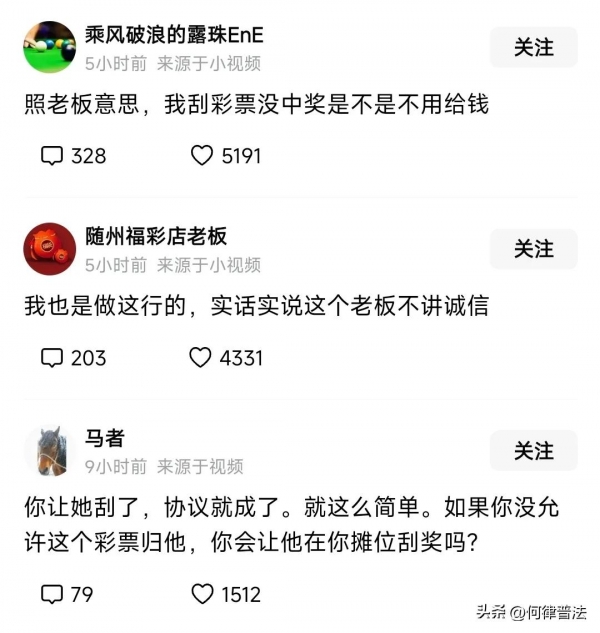Viewport: 600px width, 633px height.
Task: Open 乘风破浪的露珠EnE's profile avatar
Action: (x=50, y=47)
